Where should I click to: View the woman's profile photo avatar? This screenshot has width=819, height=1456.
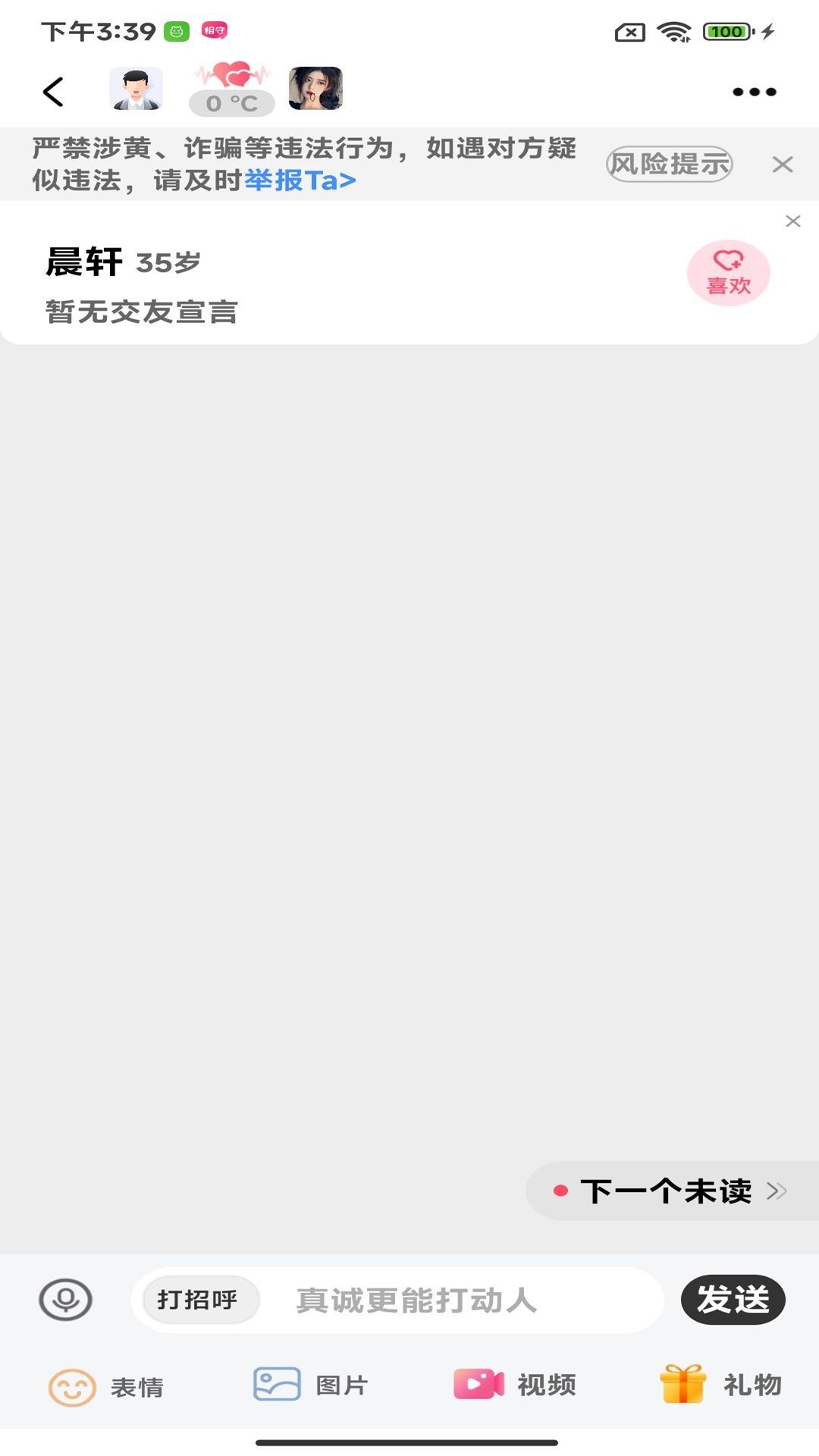coord(315,89)
